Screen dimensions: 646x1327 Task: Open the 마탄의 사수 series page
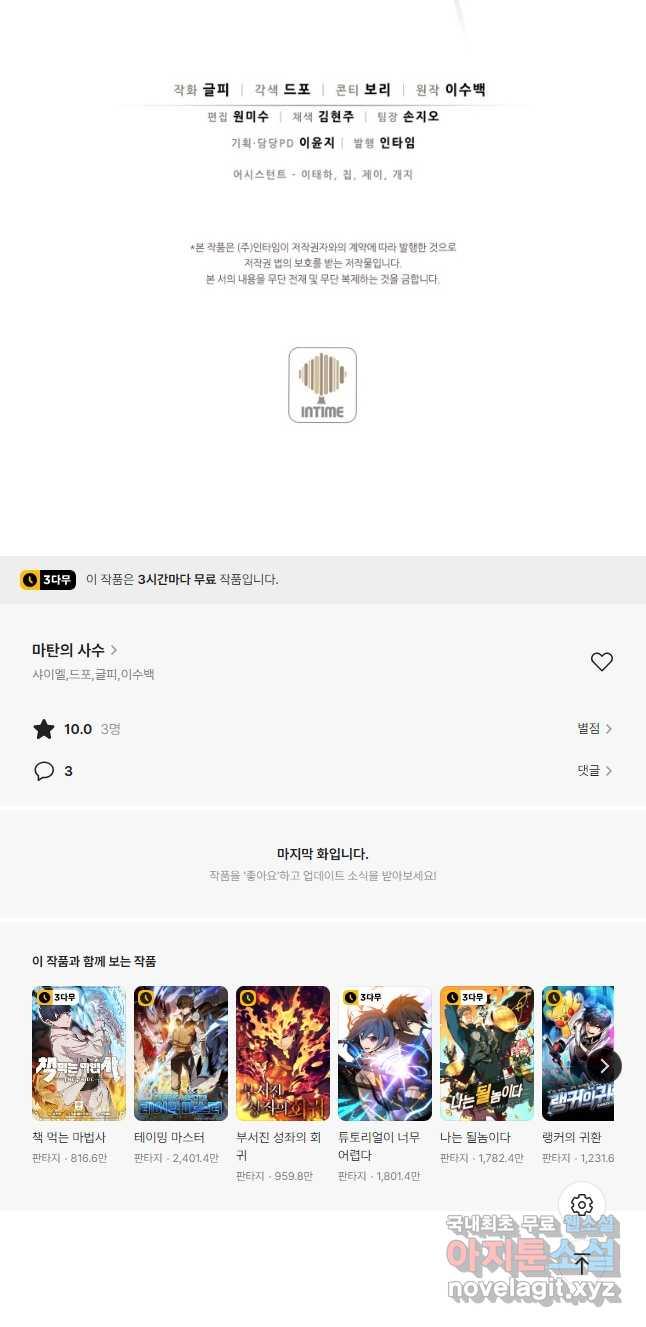click(x=75, y=650)
